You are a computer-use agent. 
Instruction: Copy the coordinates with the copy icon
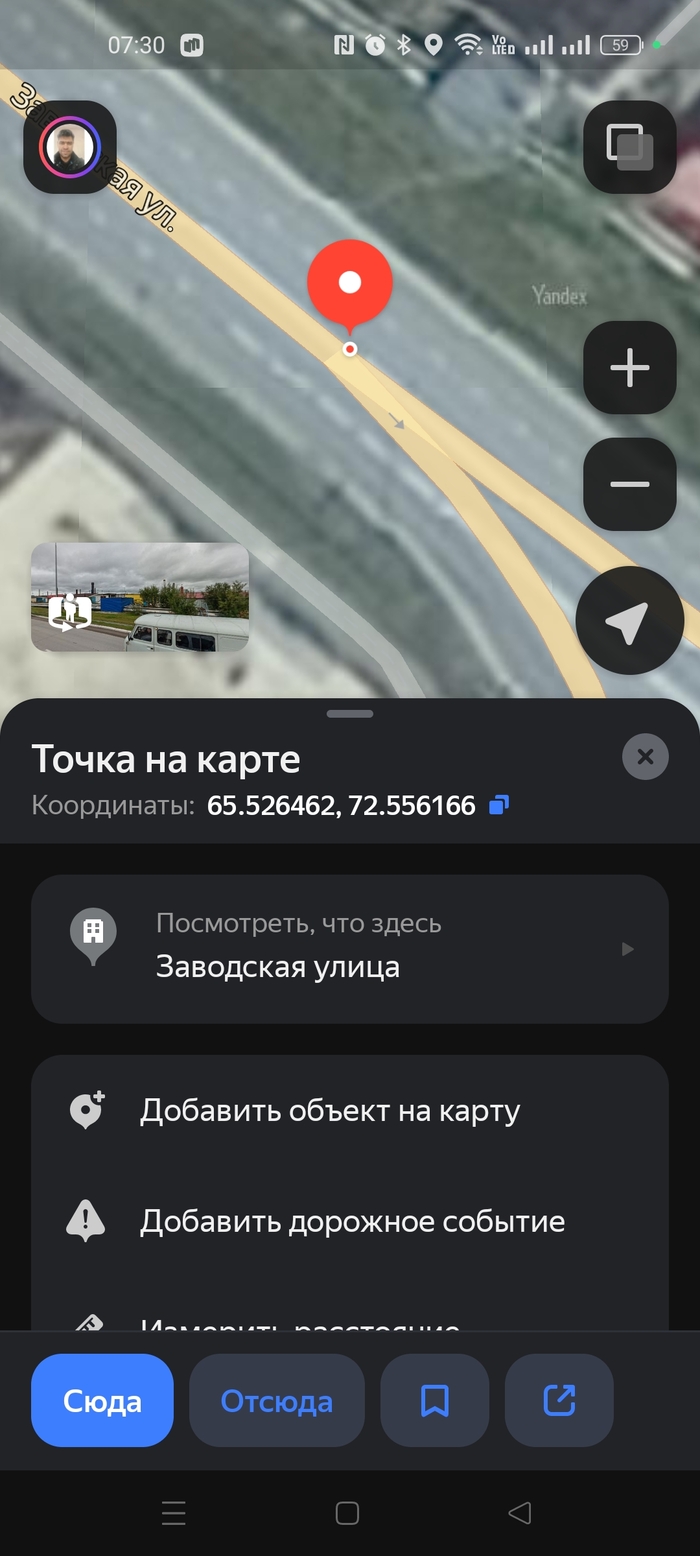point(499,805)
